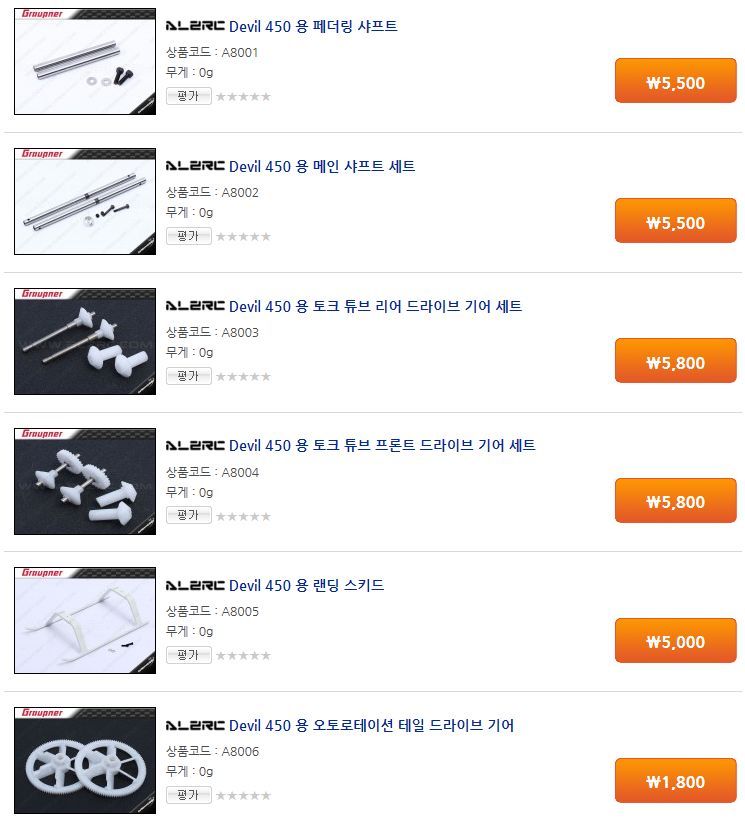Select the ₩5,500 button for item A8002
This screenshot has width=745, height=828.
pos(675,222)
